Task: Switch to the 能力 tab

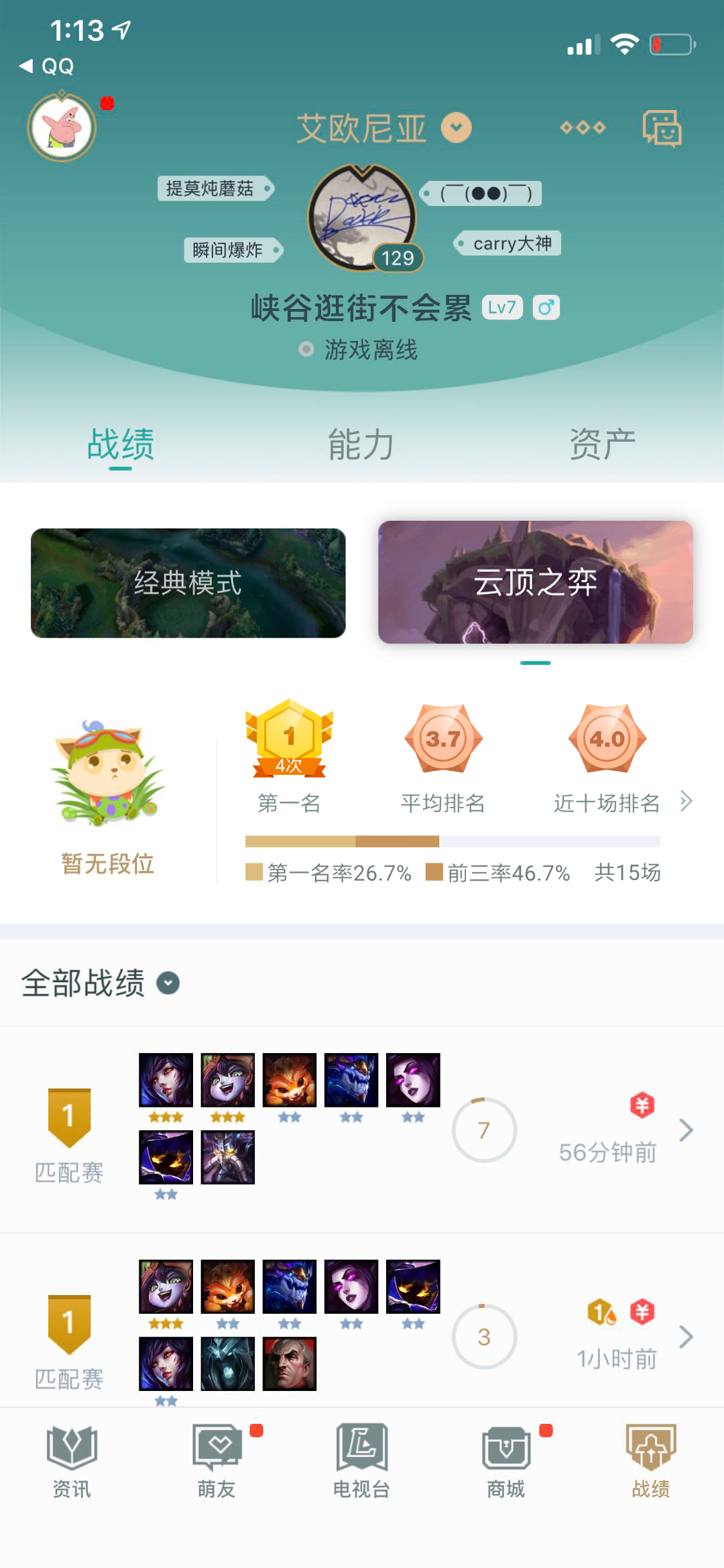Action: tap(361, 444)
